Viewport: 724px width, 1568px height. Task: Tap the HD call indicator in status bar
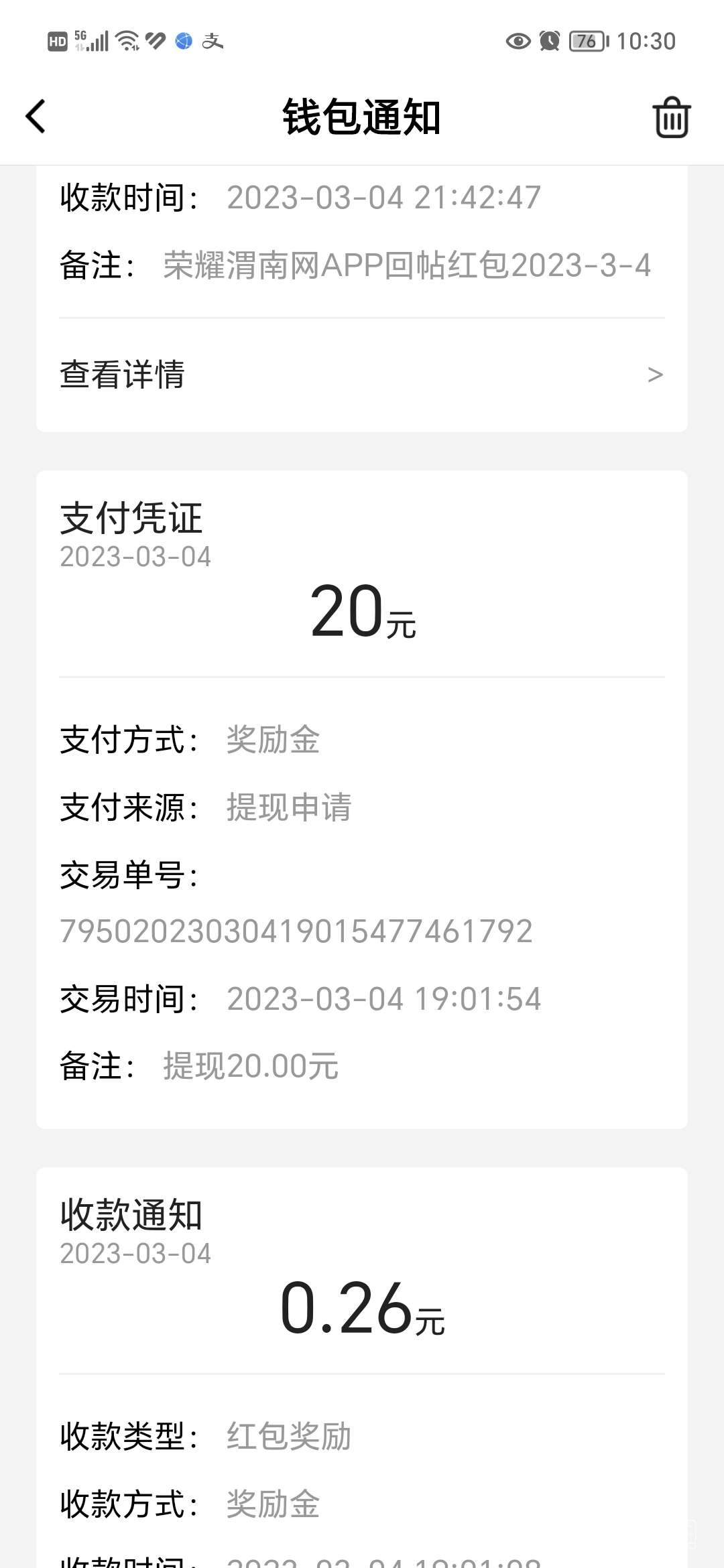click(x=57, y=42)
